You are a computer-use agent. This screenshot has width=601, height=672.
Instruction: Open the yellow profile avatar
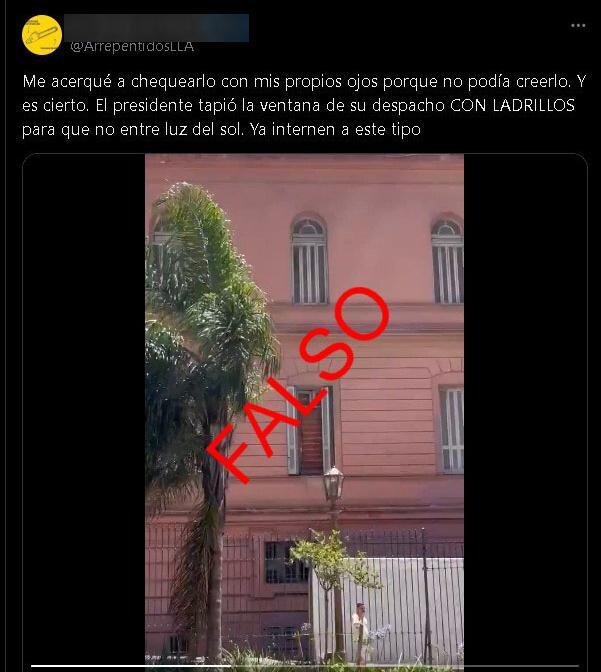(42, 35)
